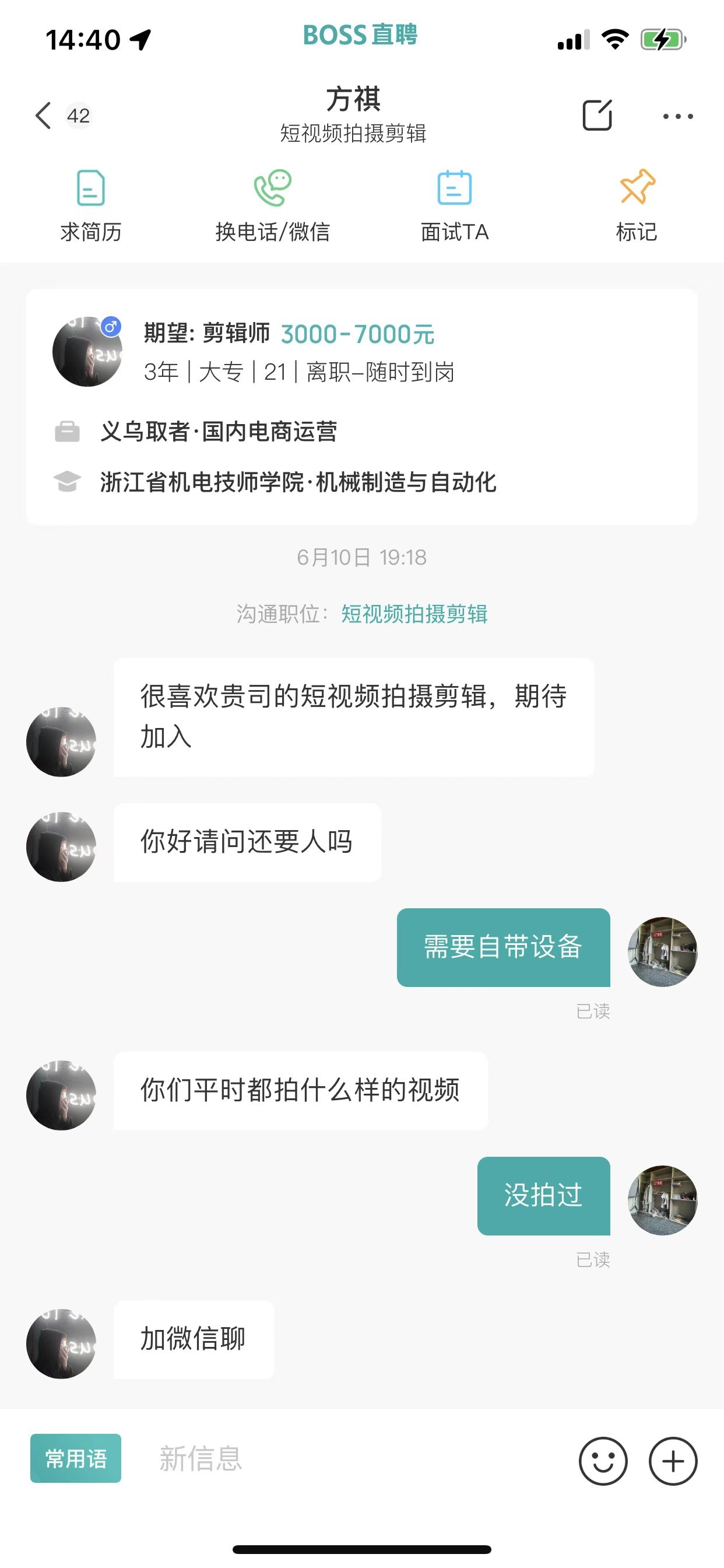Open the emoji picker

click(603, 1461)
